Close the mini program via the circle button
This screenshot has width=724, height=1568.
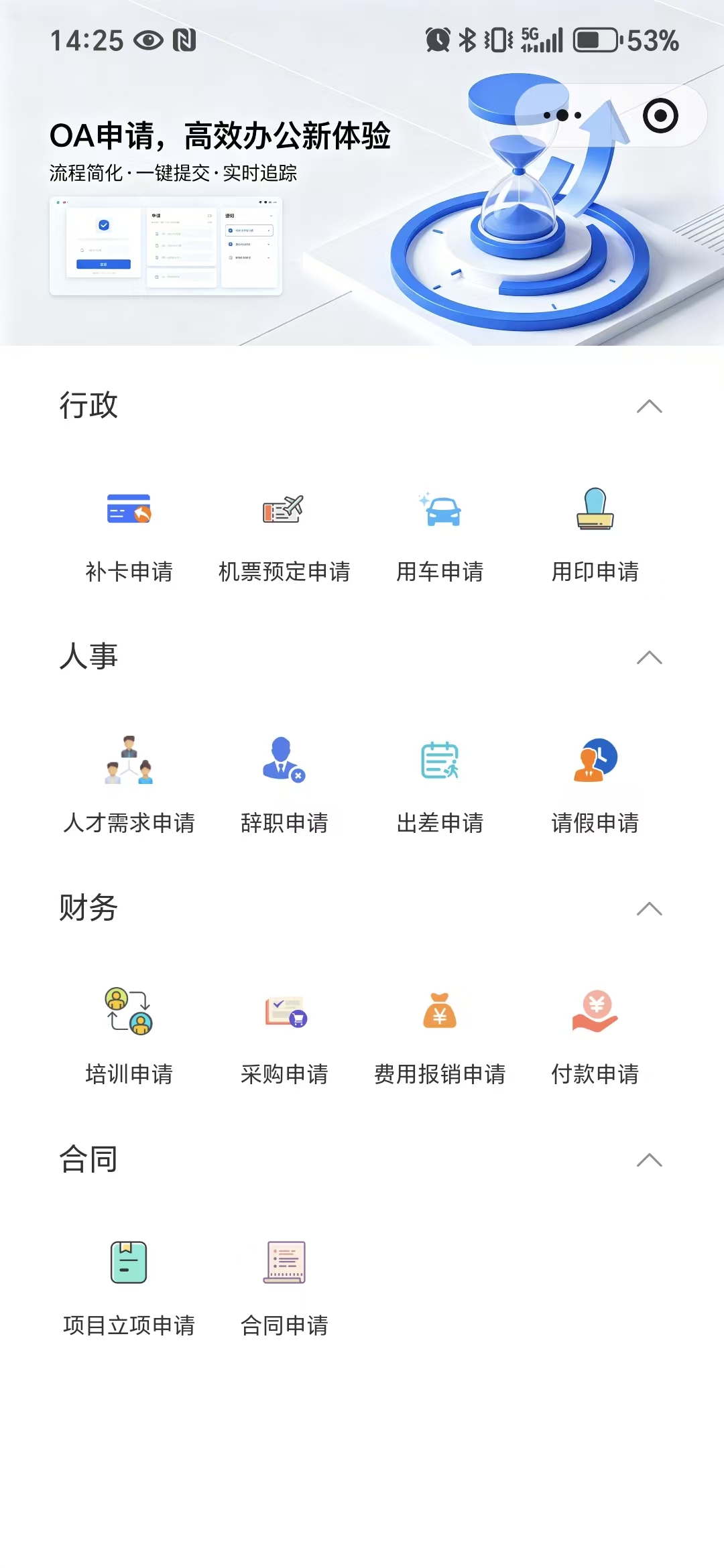pyautogui.click(x=660, y=115)
